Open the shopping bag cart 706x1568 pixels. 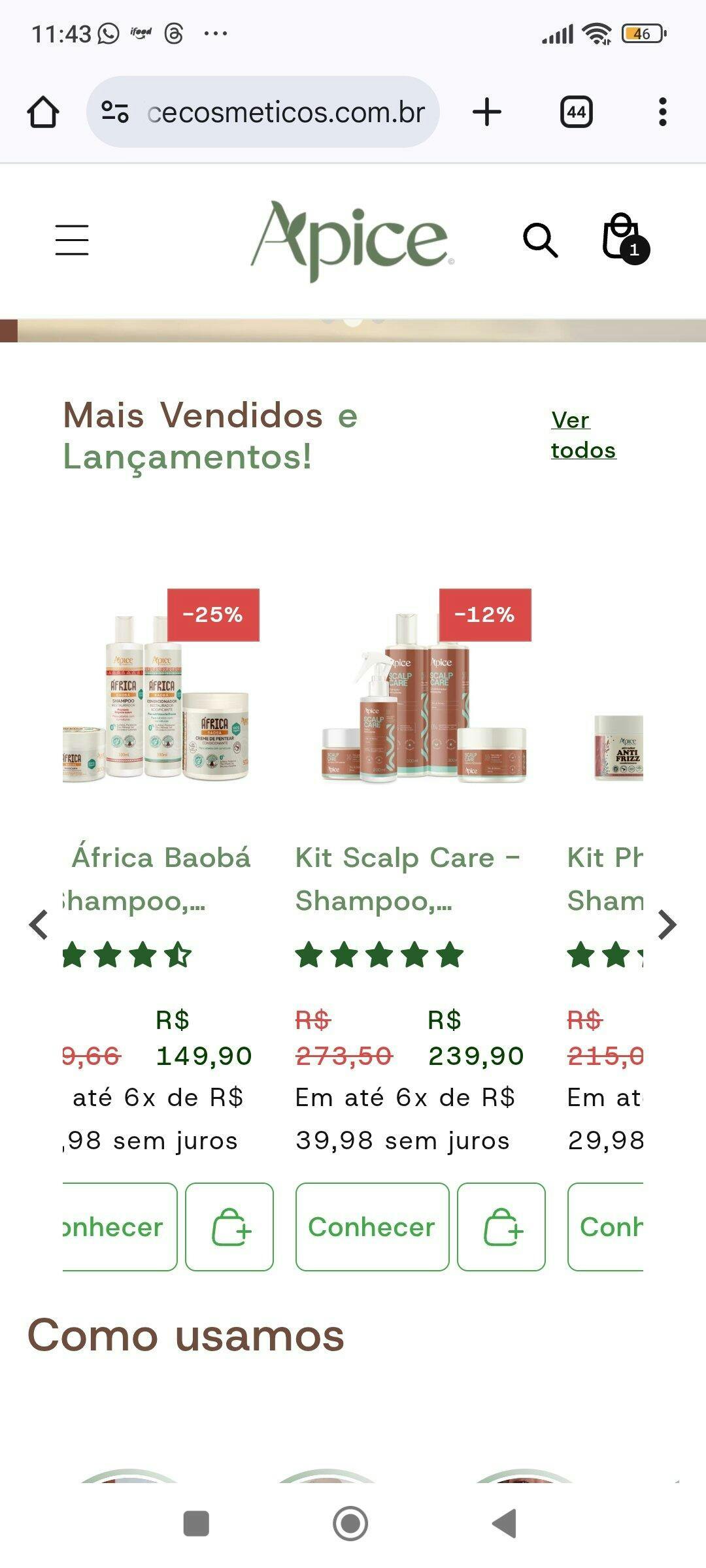point(625,238)
